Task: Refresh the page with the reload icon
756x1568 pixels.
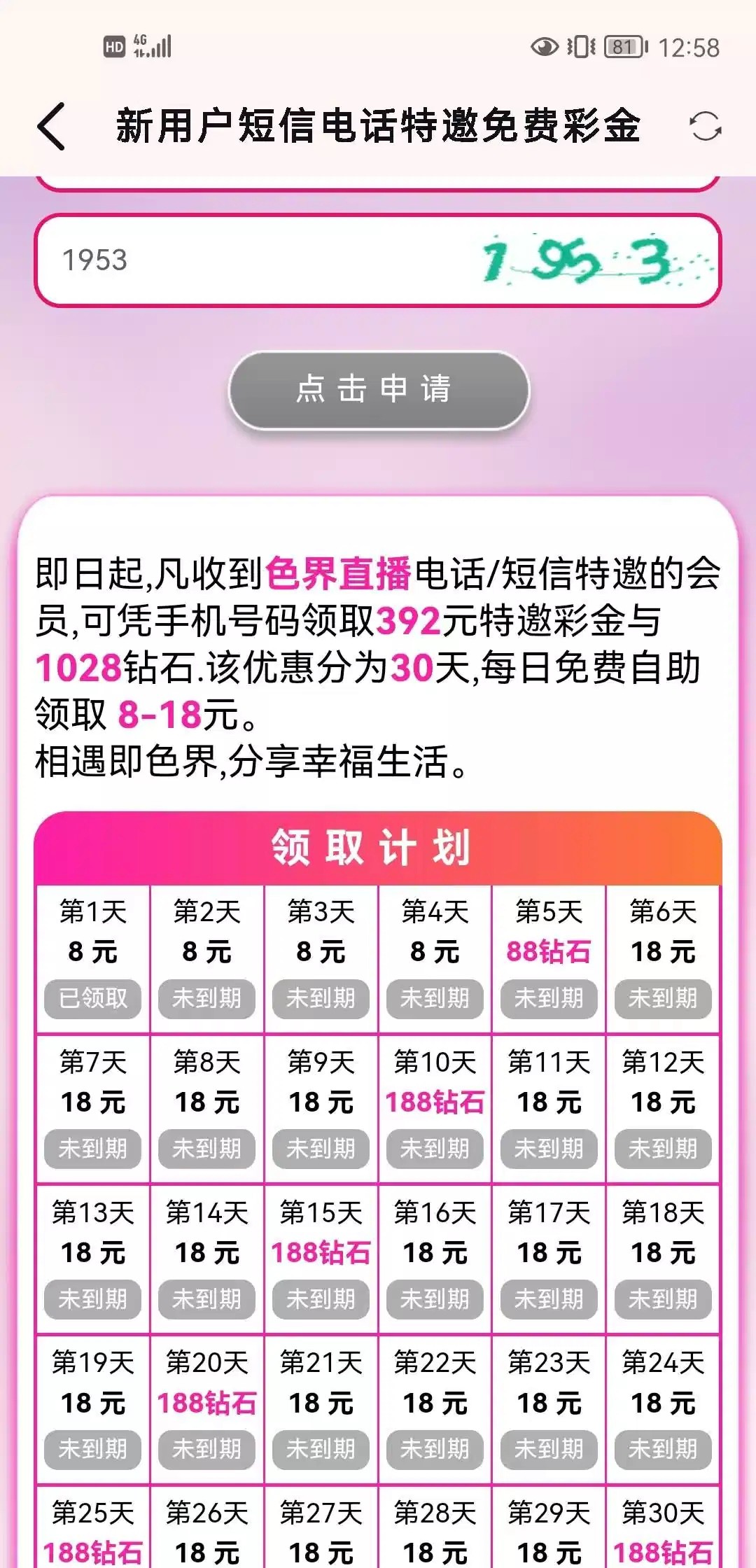Action: (705, 127)
